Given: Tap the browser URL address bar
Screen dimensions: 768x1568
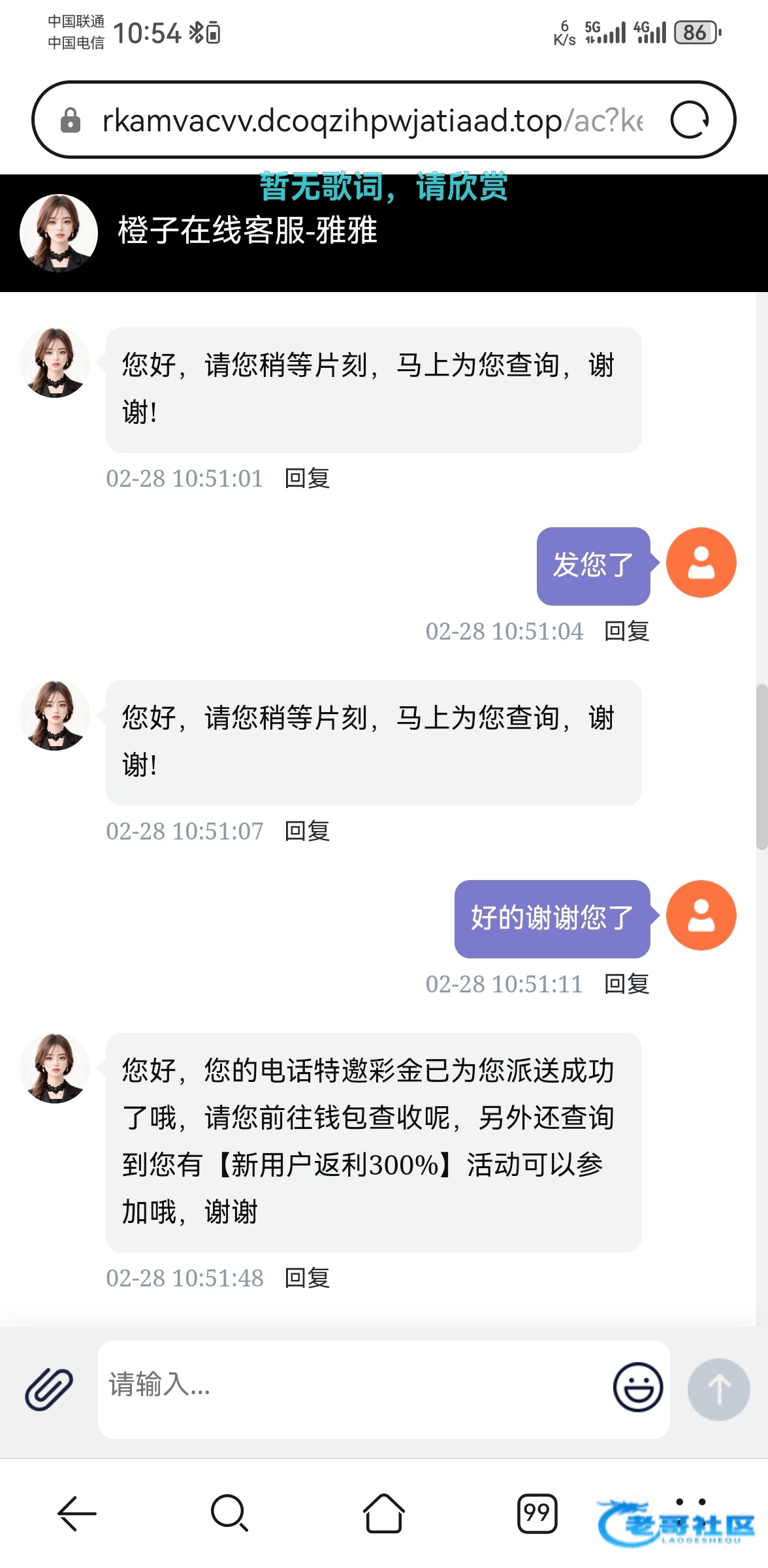Looking at the screenshot, I should [x=372, y=120].
